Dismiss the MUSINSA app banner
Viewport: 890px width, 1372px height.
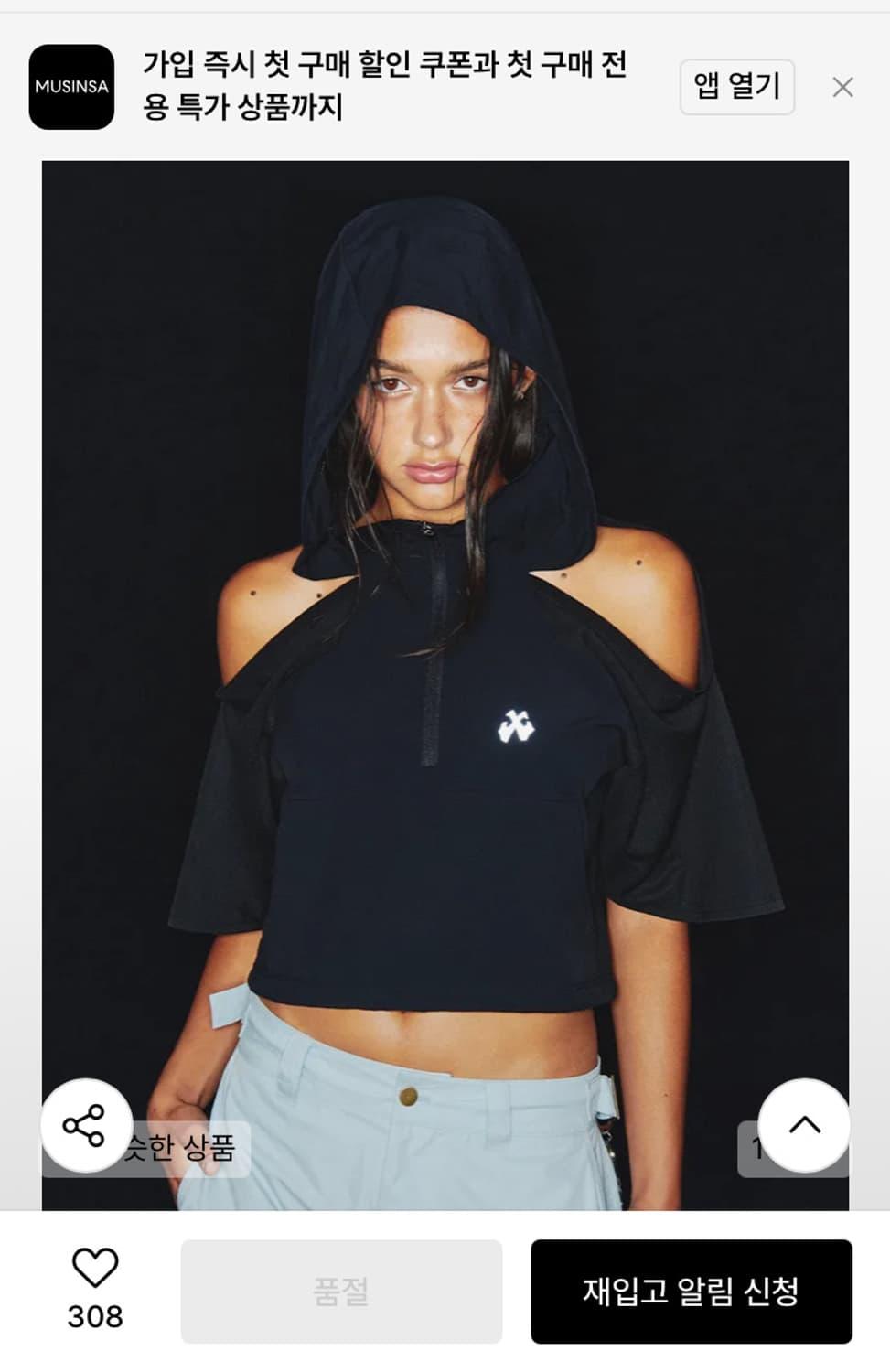(x=842, y=87)
